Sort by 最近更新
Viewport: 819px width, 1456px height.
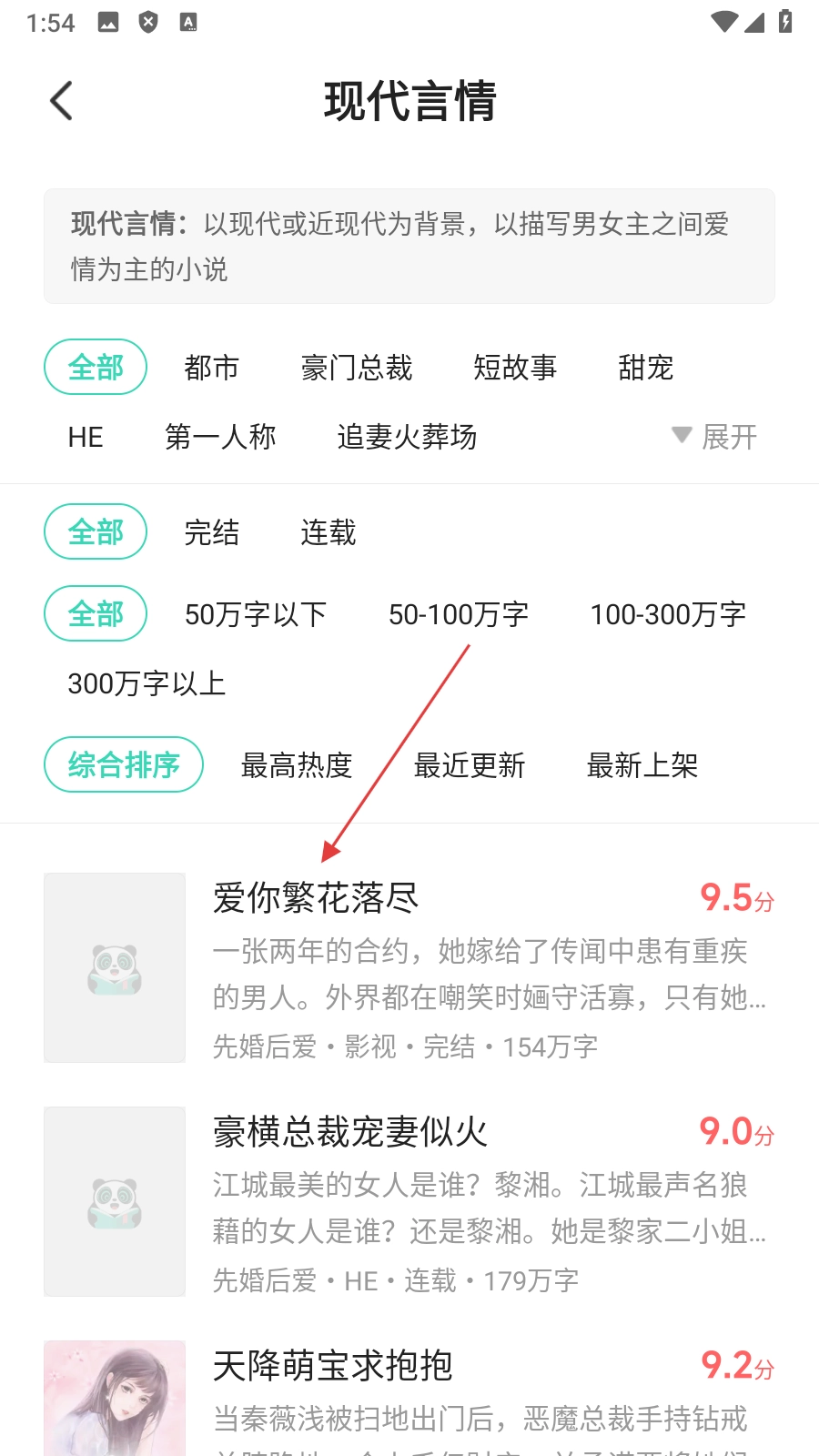[x=470, y=765]
